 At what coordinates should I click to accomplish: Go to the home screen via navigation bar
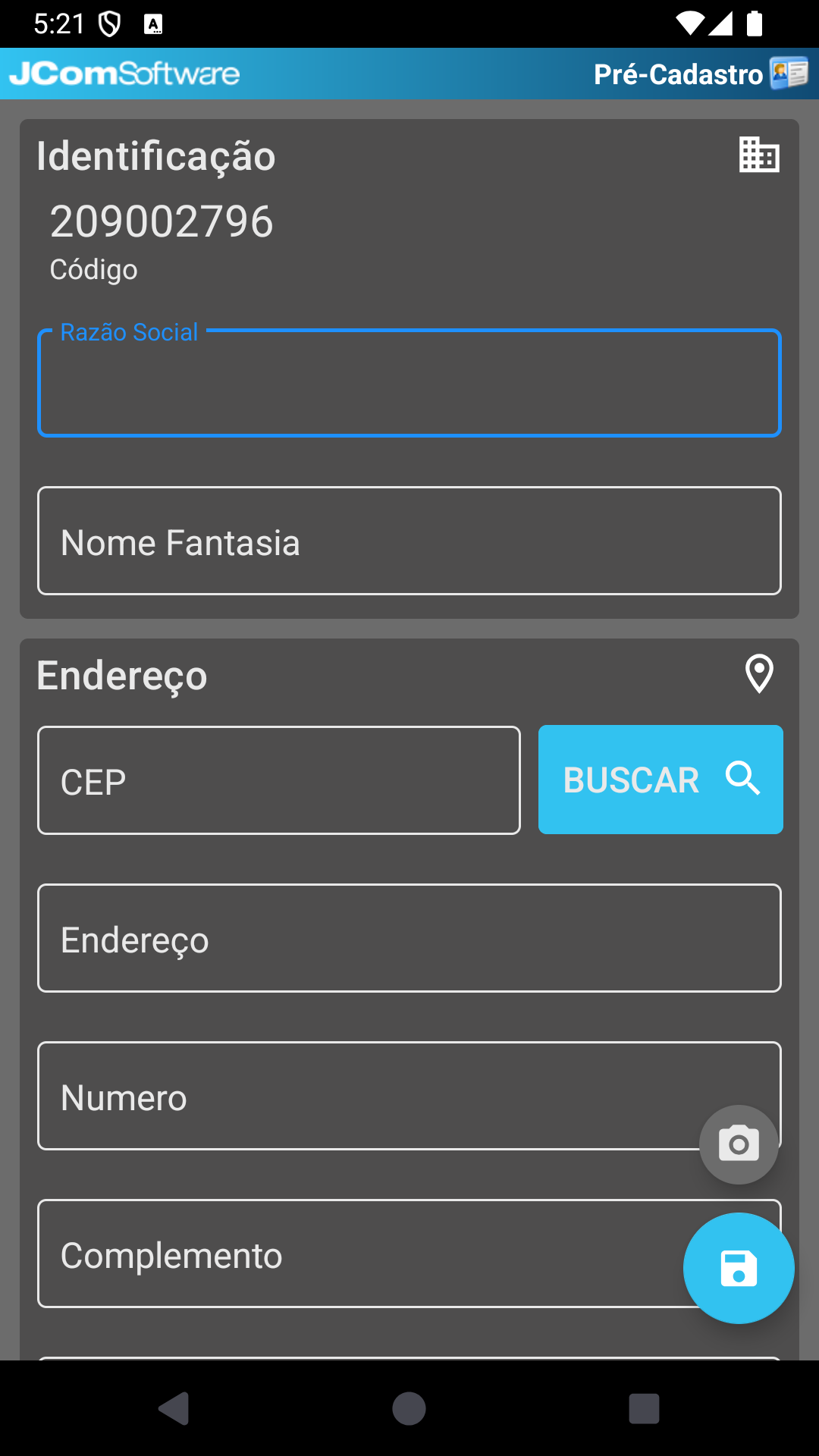pos(409,1409)
